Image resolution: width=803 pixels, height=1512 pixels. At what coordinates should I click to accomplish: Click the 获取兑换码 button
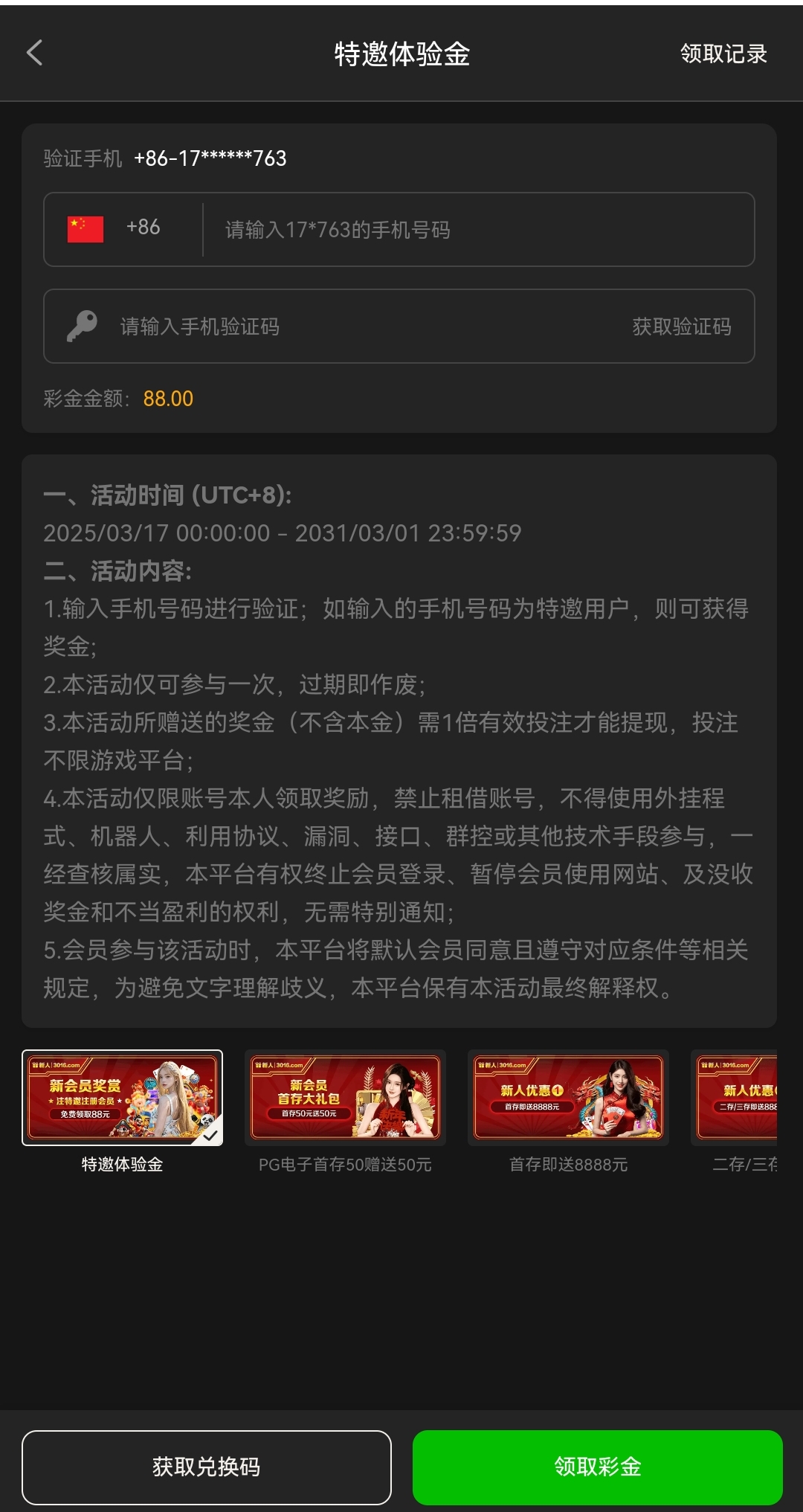207,1467
